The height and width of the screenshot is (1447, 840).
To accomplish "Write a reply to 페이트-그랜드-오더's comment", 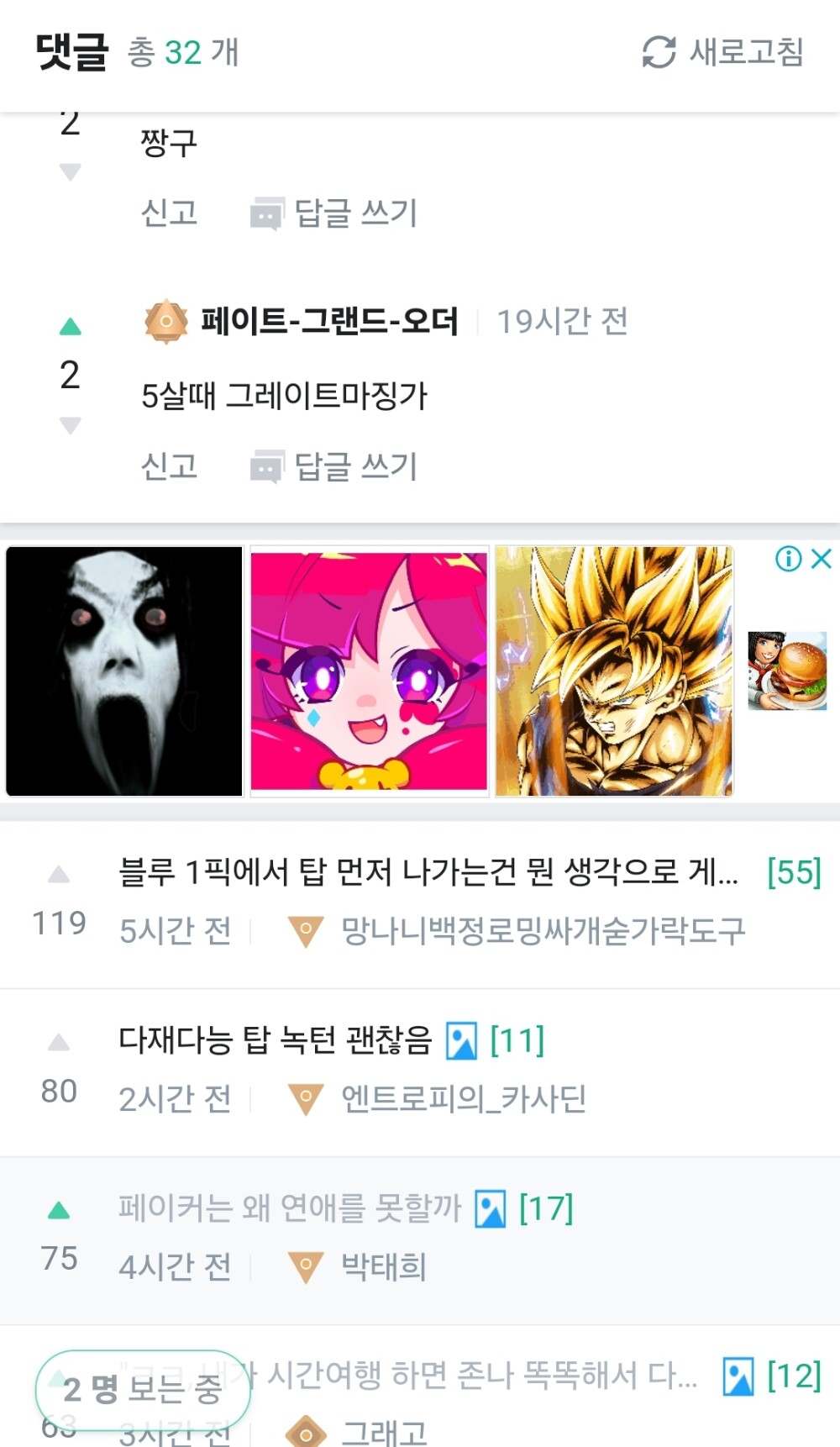I will (334, 466).
